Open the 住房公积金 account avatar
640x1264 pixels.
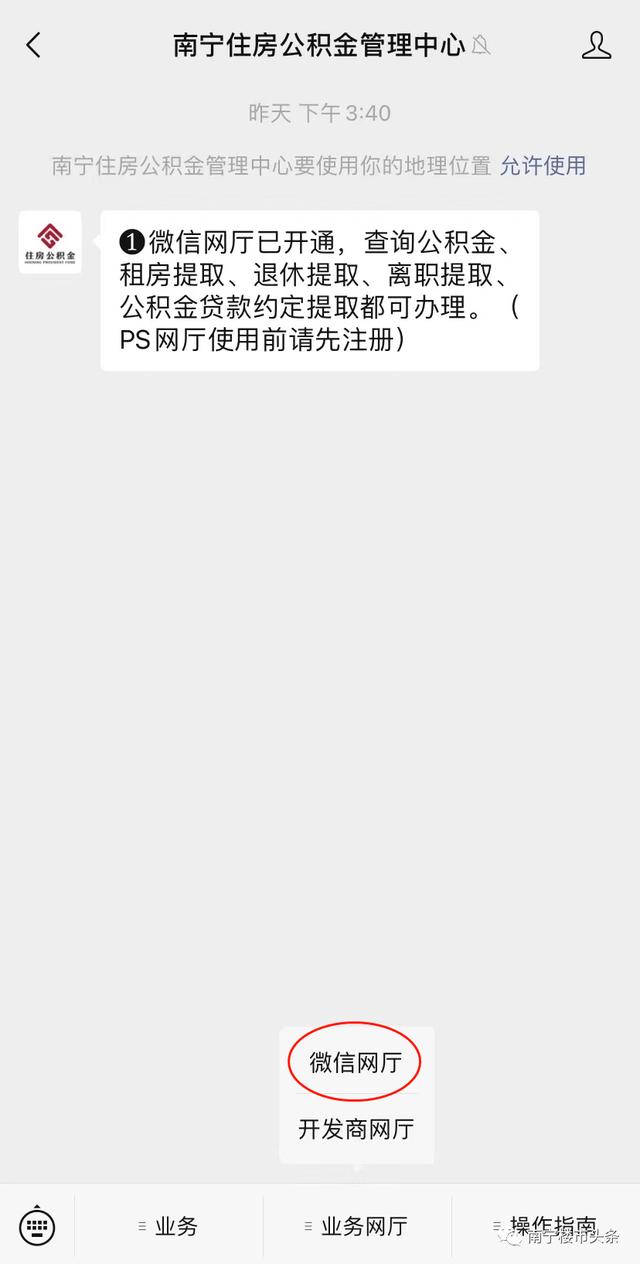[x=50, y=242]
